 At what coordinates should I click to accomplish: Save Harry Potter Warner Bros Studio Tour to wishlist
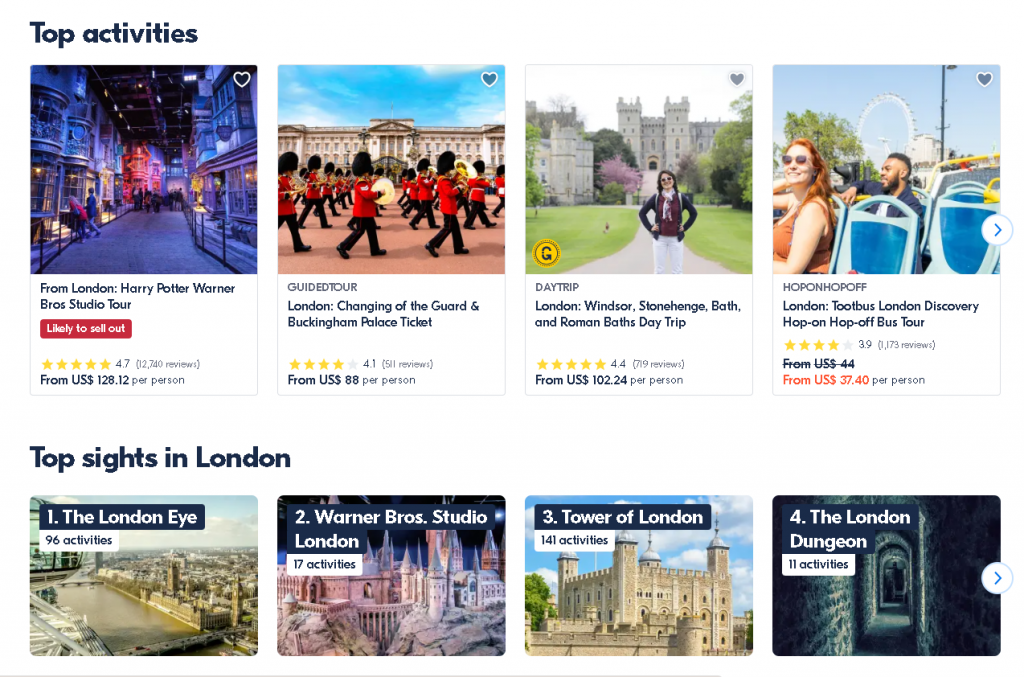click(241, 79)
